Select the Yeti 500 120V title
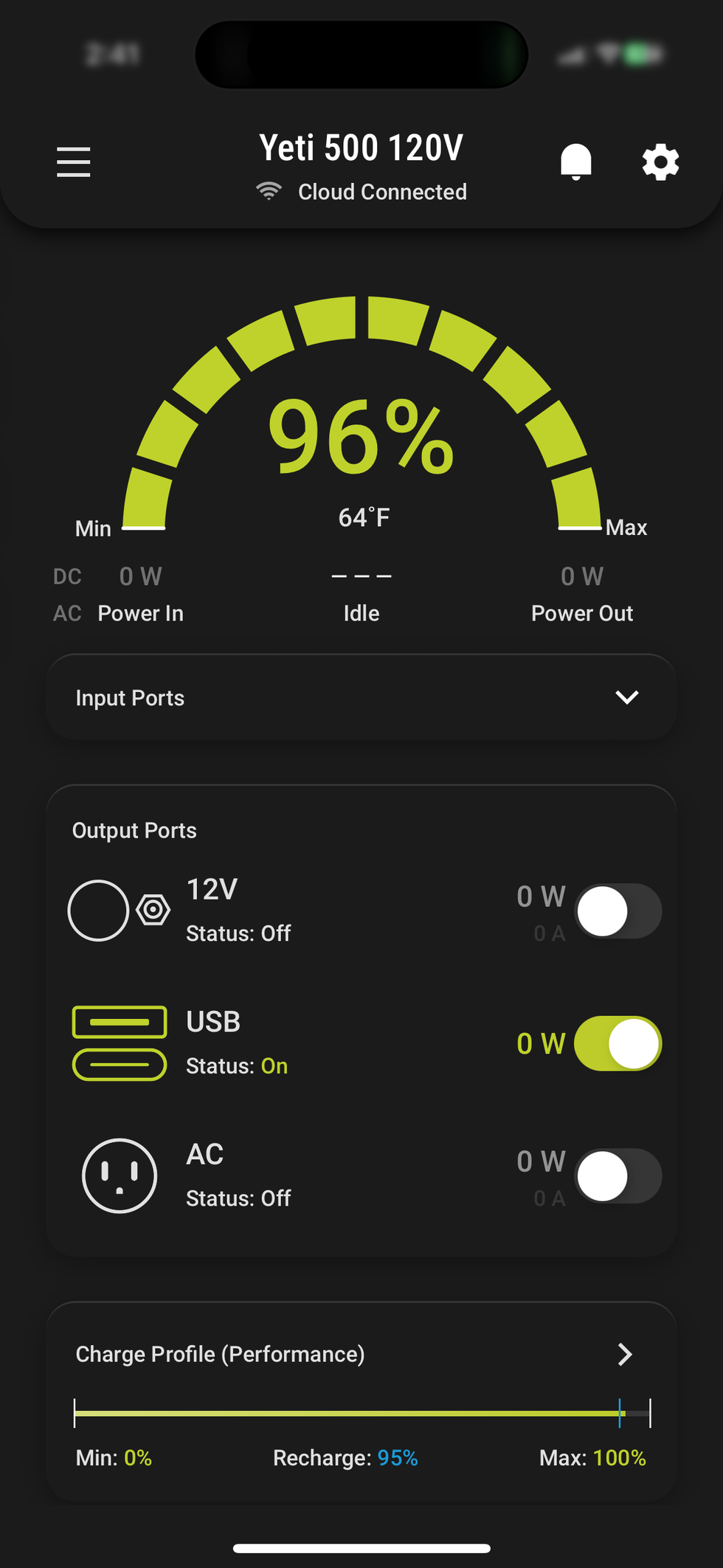 [361, 147]
